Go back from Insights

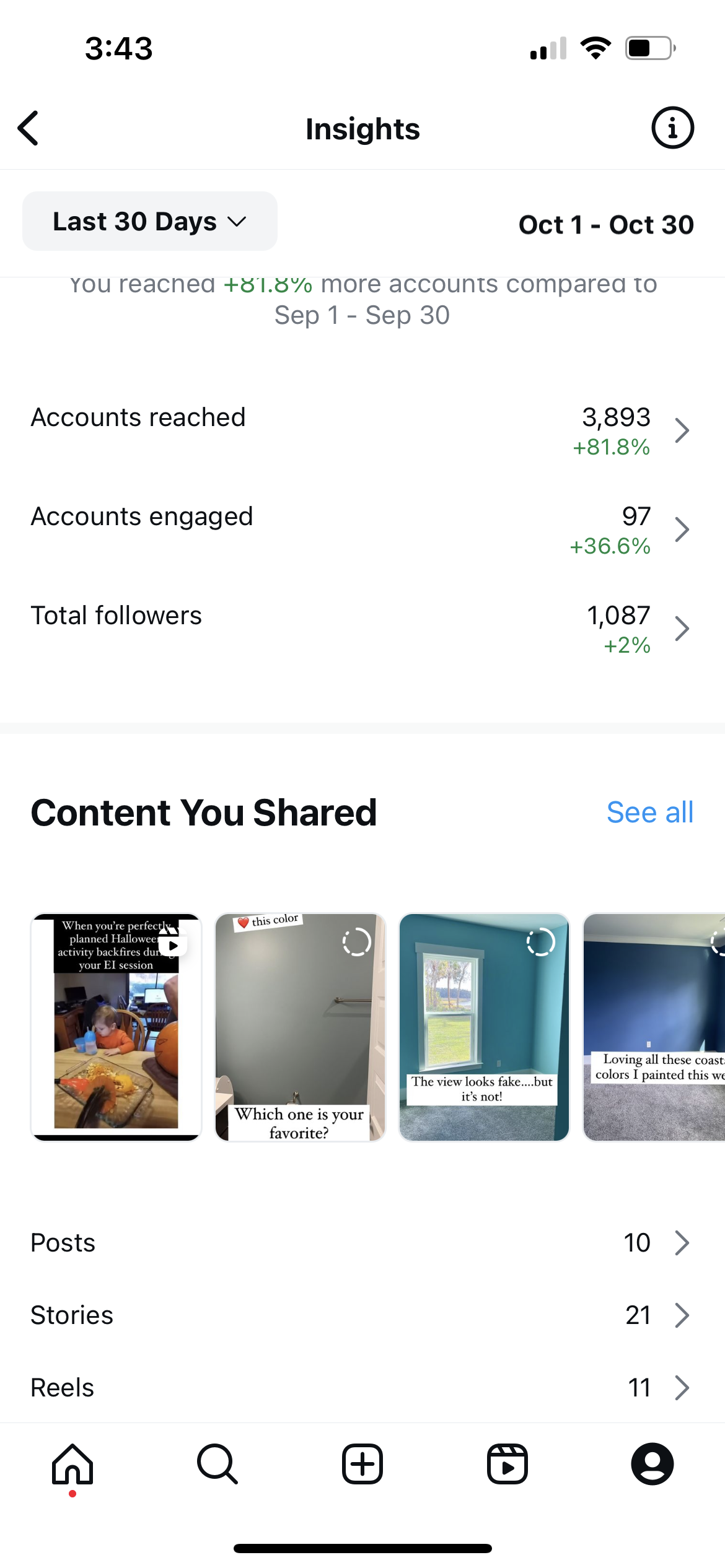pyautogui.click(x=29, y=128)
